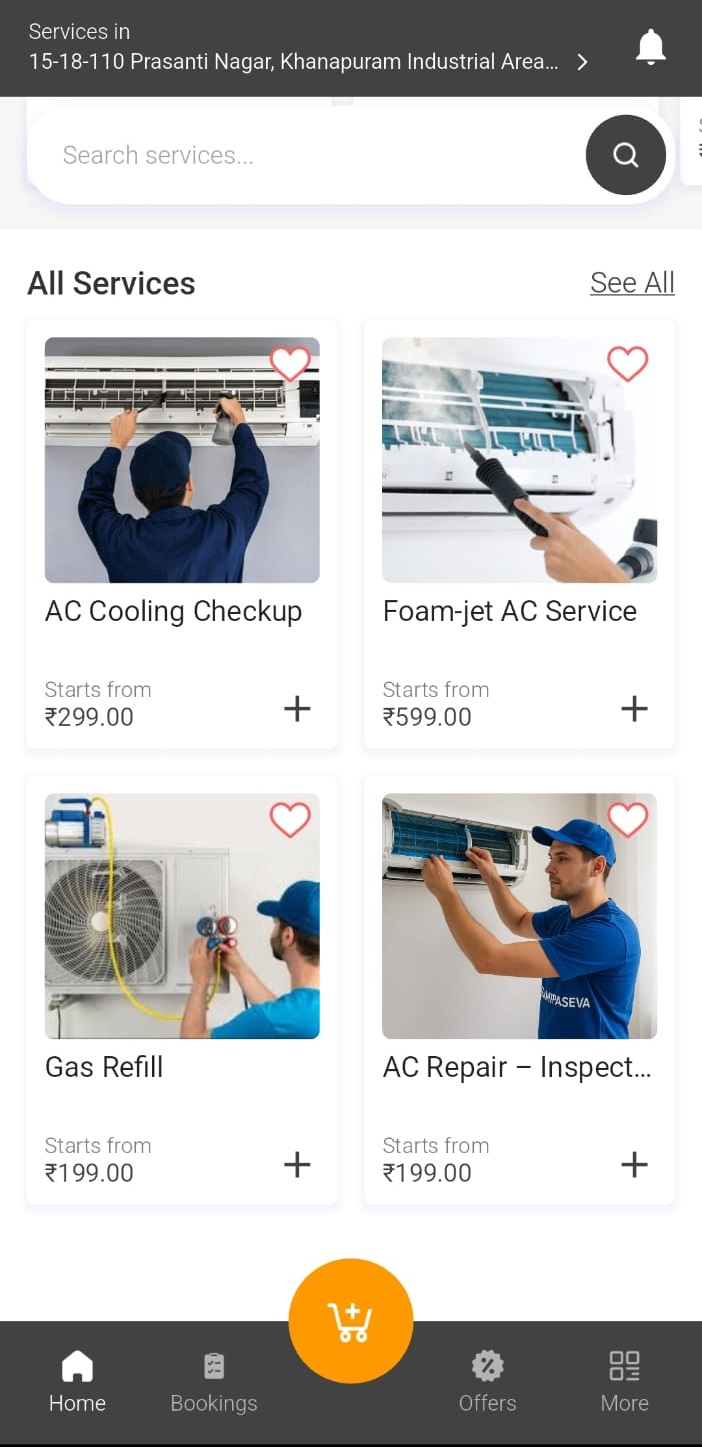Favorite the AC Cooling Checkup service
The height and width of the screenshot is (1447, 702).
[290, 363]
